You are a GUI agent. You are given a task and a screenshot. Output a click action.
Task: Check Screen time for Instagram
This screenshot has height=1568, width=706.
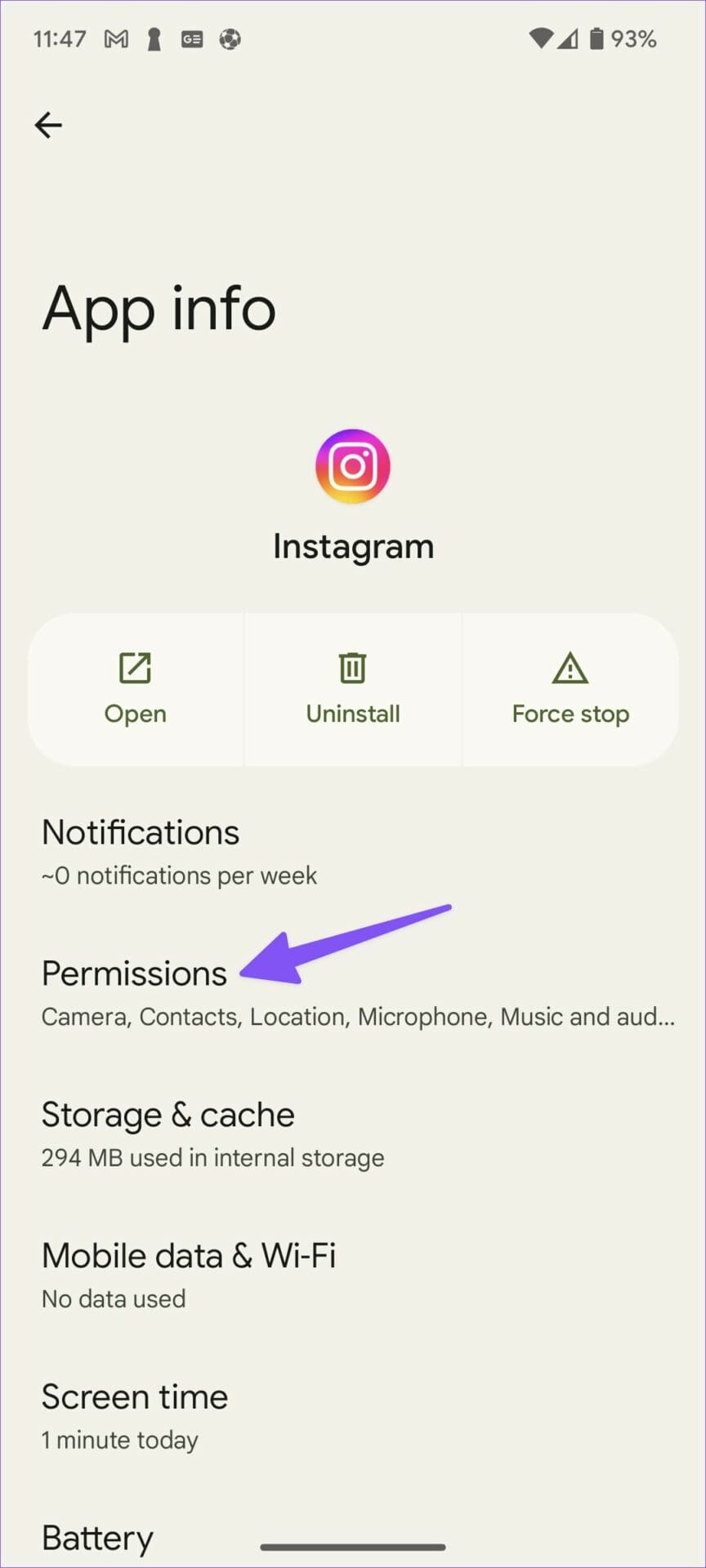pyautogui.click(x=353, y=1417)
